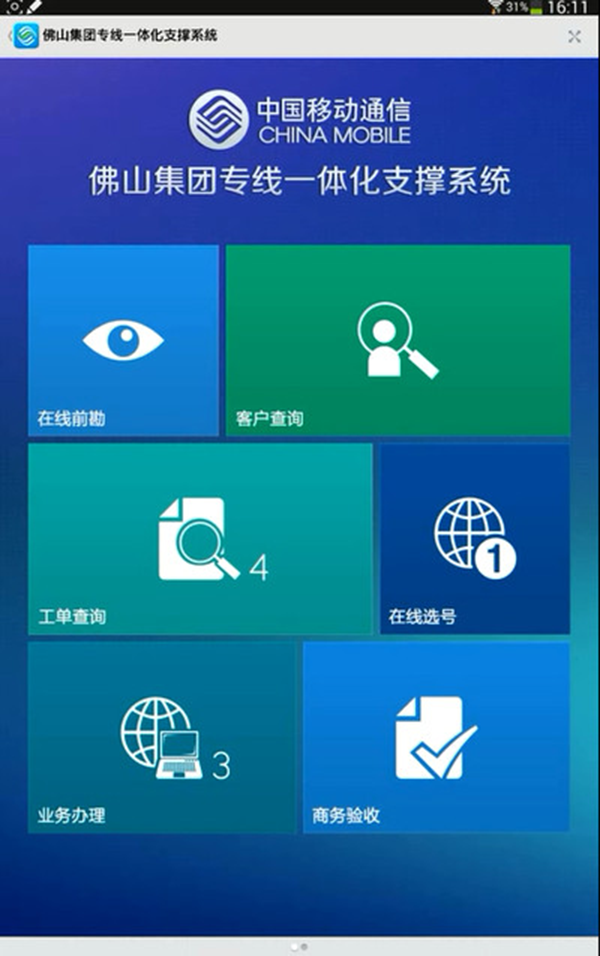Open the 在线前勘 tile
The width and height of the screenshot is (600, 956).
(x=123, y=341)
